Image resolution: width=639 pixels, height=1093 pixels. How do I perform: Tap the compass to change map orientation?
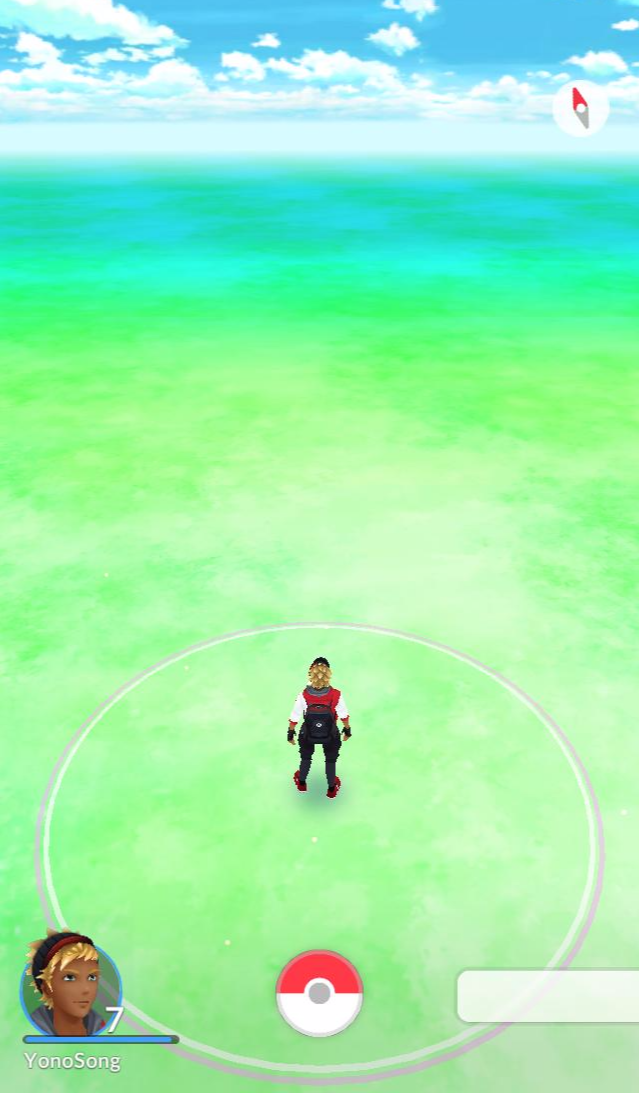(580, 108)
